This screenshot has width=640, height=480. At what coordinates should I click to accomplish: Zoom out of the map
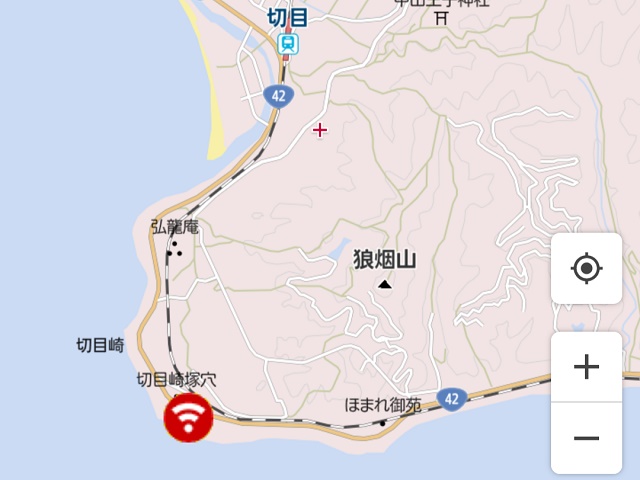(586, 439)
